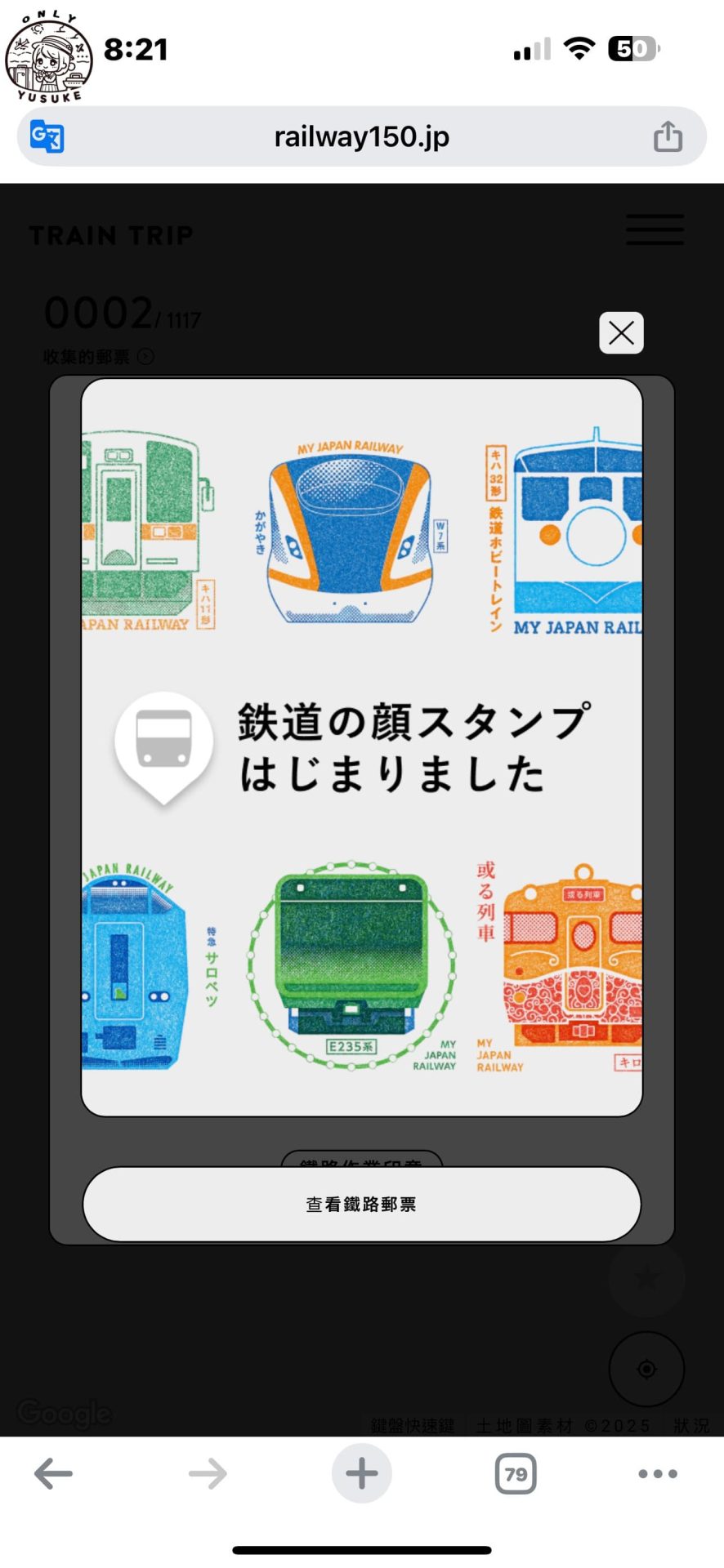Close the stamp announcement popup

tap(621, 333)
